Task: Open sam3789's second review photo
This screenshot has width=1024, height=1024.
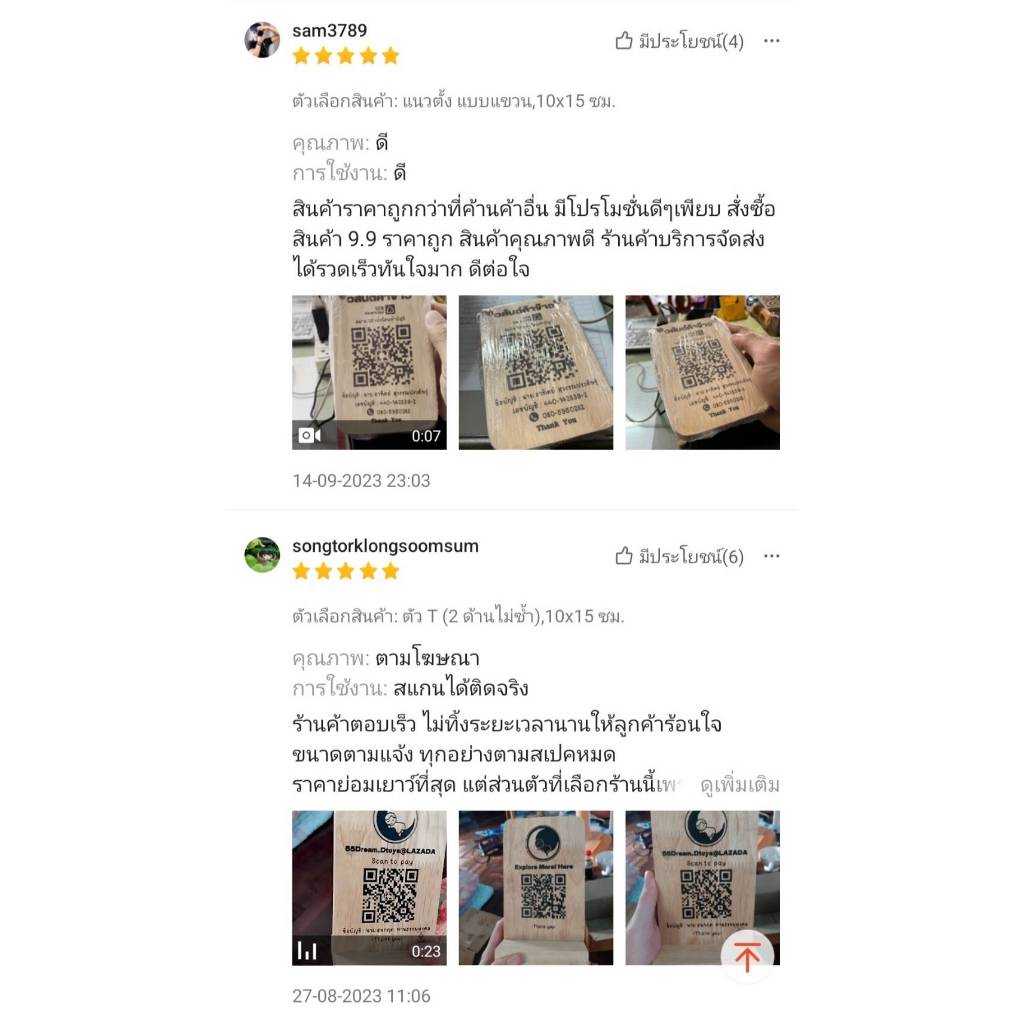Action: tap(536, 372)
